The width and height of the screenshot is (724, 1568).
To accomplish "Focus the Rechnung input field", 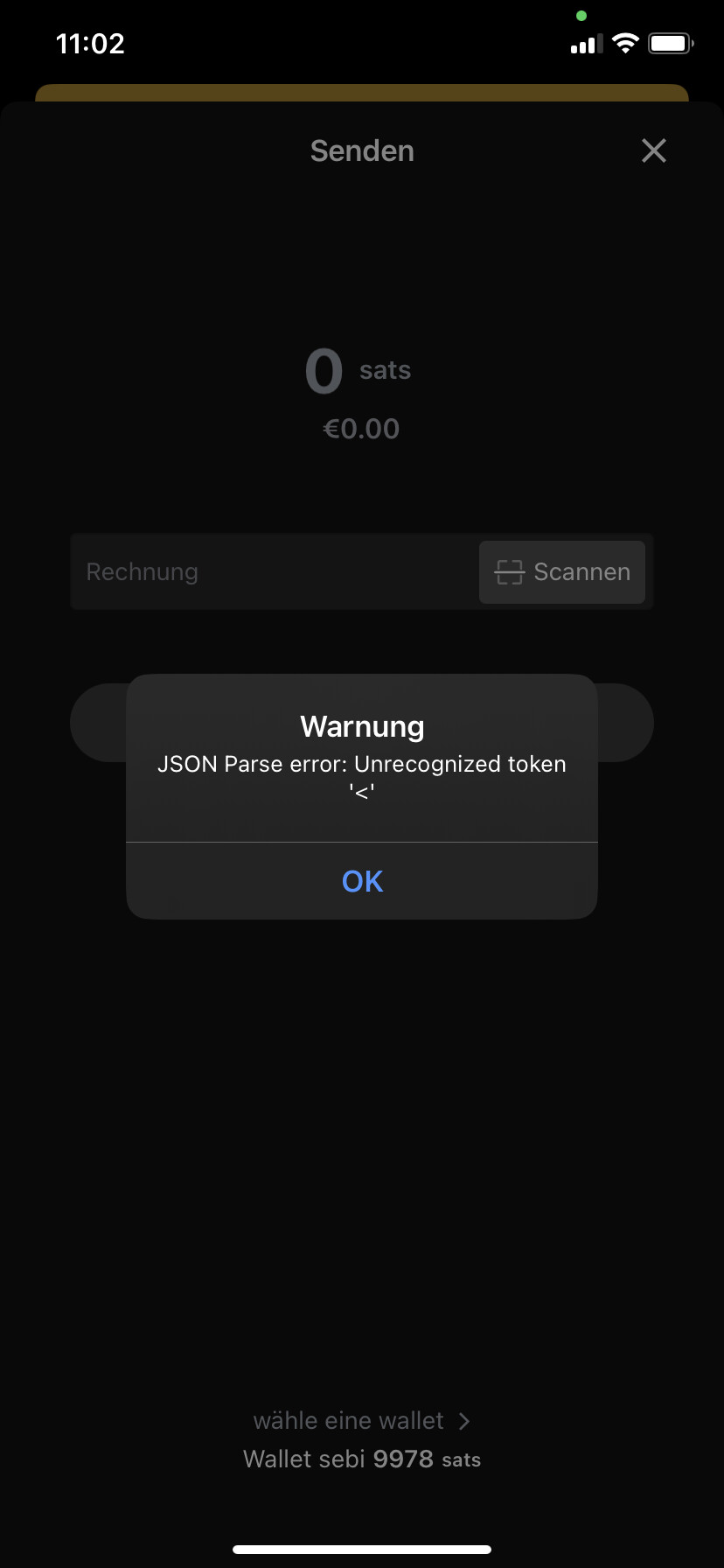I will point(275,572).
